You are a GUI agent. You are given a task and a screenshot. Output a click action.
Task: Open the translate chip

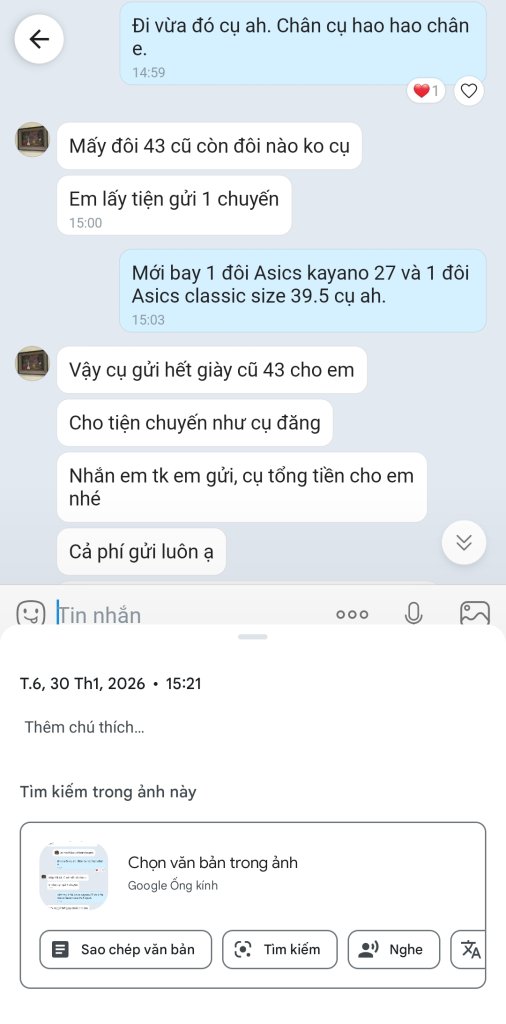(x=469, y=950)
